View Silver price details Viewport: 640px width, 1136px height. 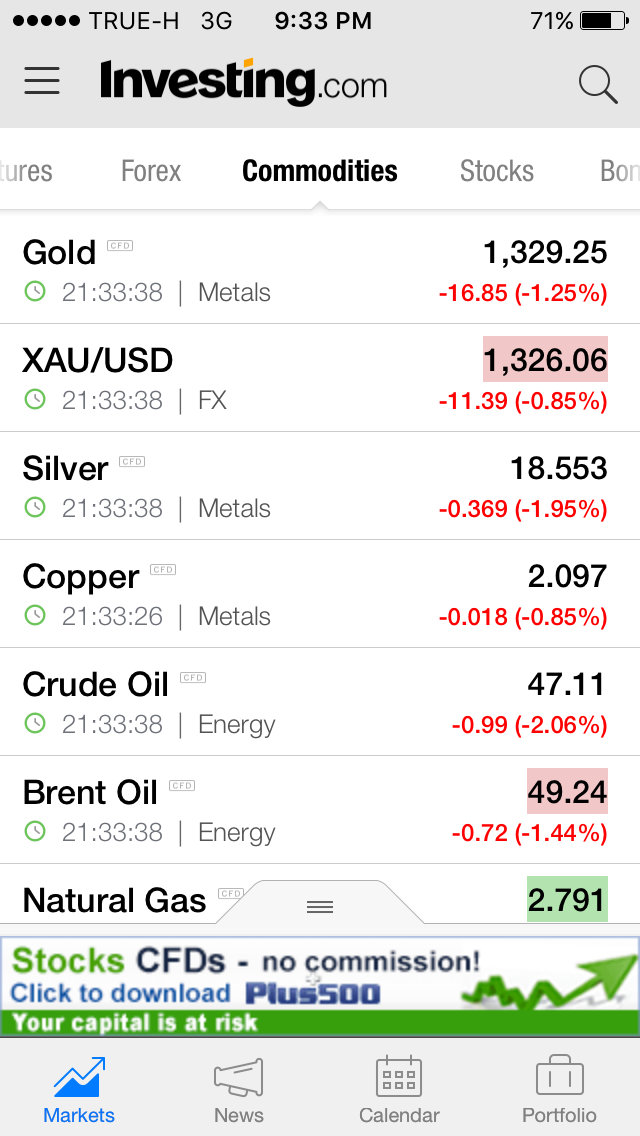(320, 486)
